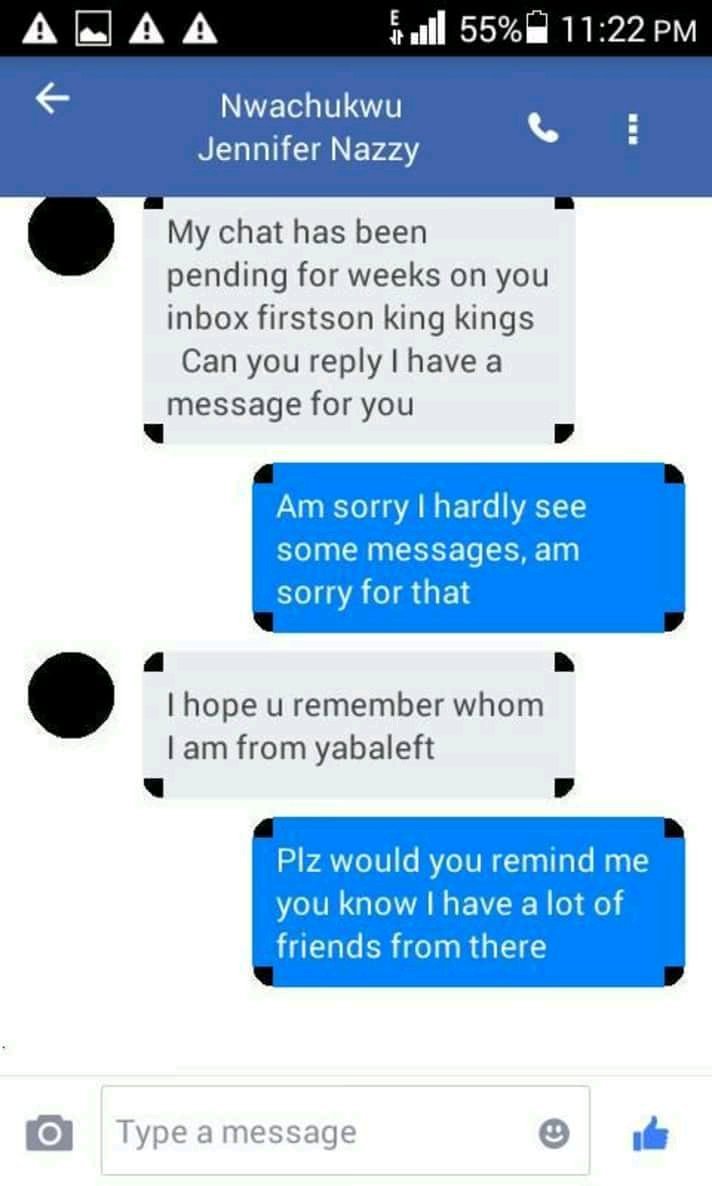Start a voice call with Jennifer Nazzy

[x=543, y=127]
